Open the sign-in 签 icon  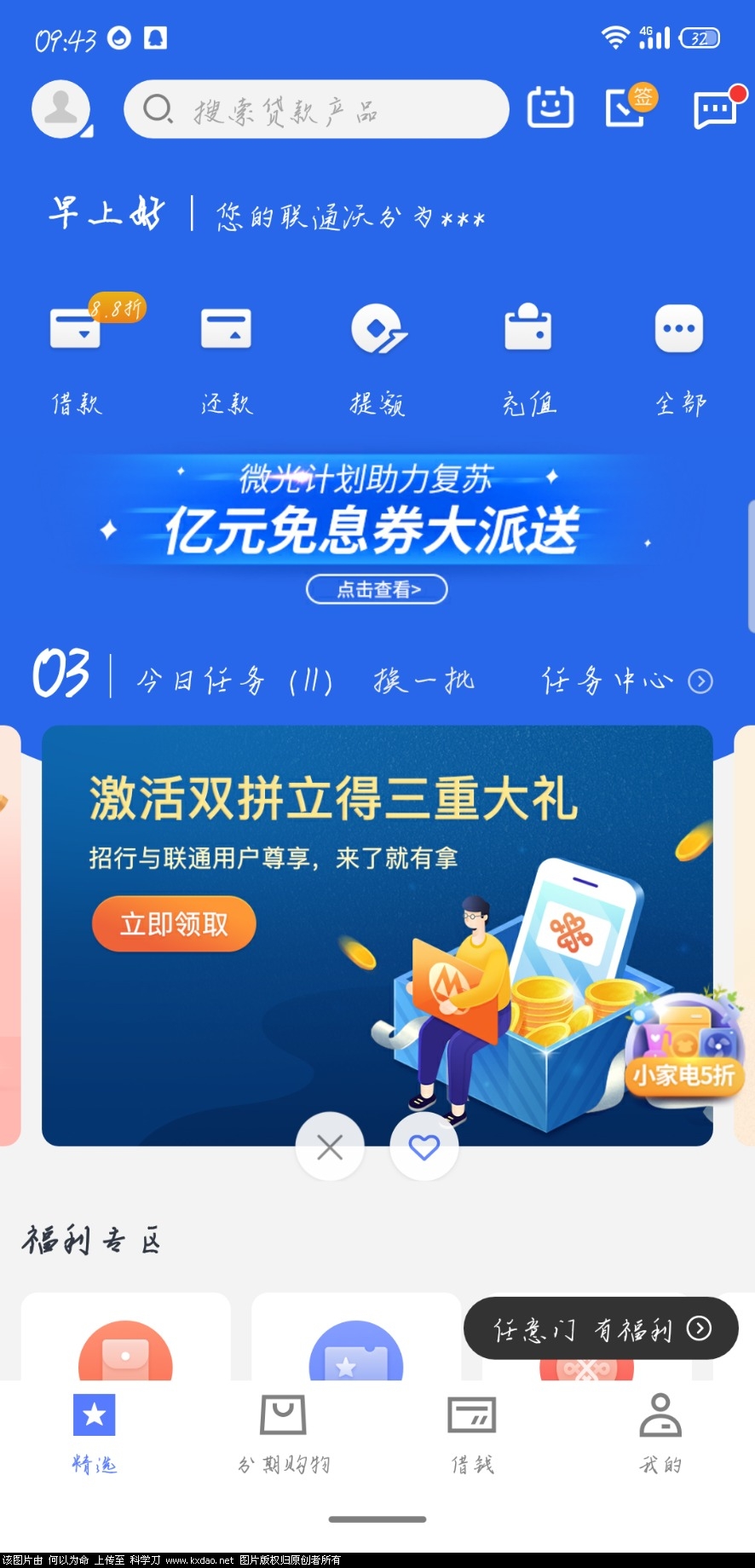coord(629,107)
